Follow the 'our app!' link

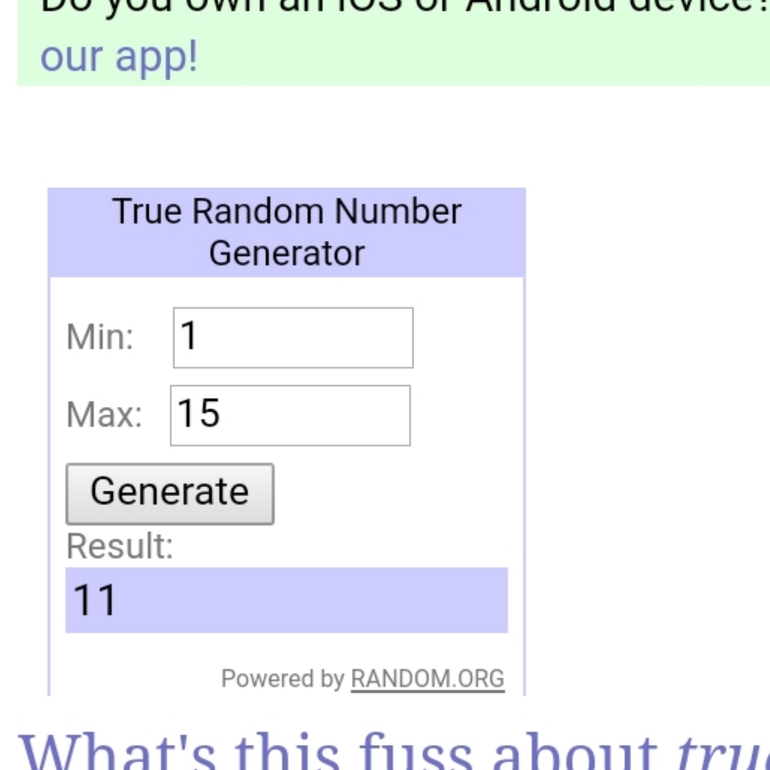(119, 56)
